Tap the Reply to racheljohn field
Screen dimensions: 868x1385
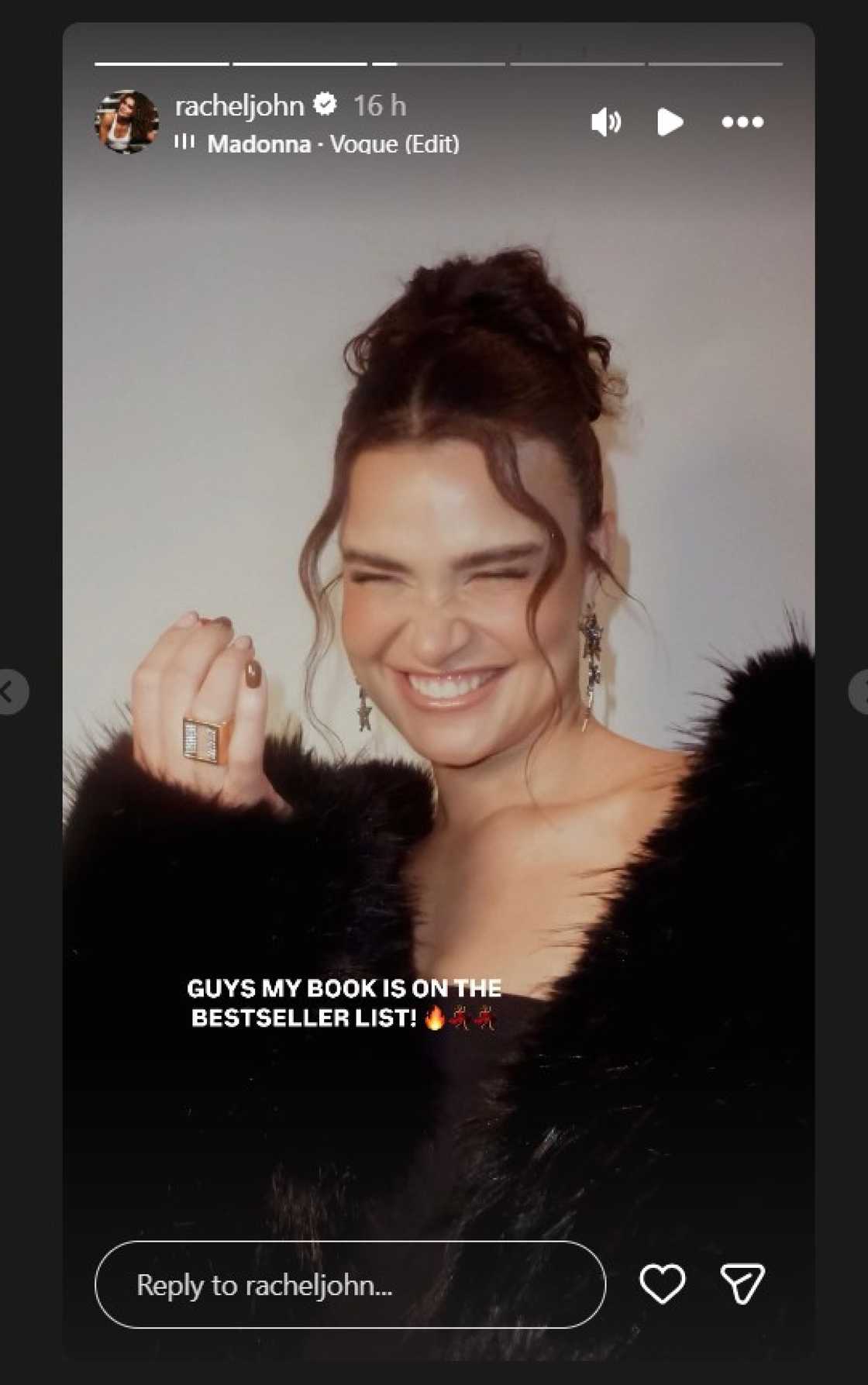click(350, 1284)
